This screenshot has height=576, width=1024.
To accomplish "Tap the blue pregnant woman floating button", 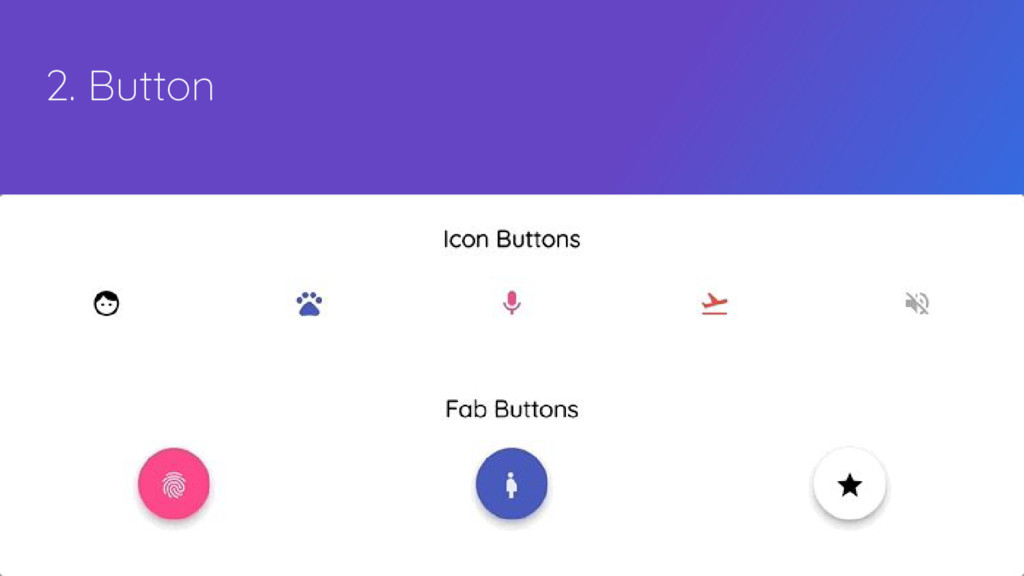I will [511, 484].
